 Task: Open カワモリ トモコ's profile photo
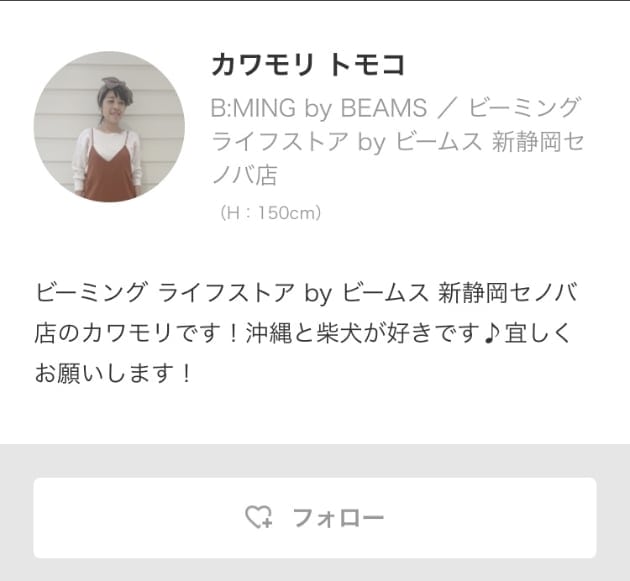pyautogui.click(x=109, y=127)
